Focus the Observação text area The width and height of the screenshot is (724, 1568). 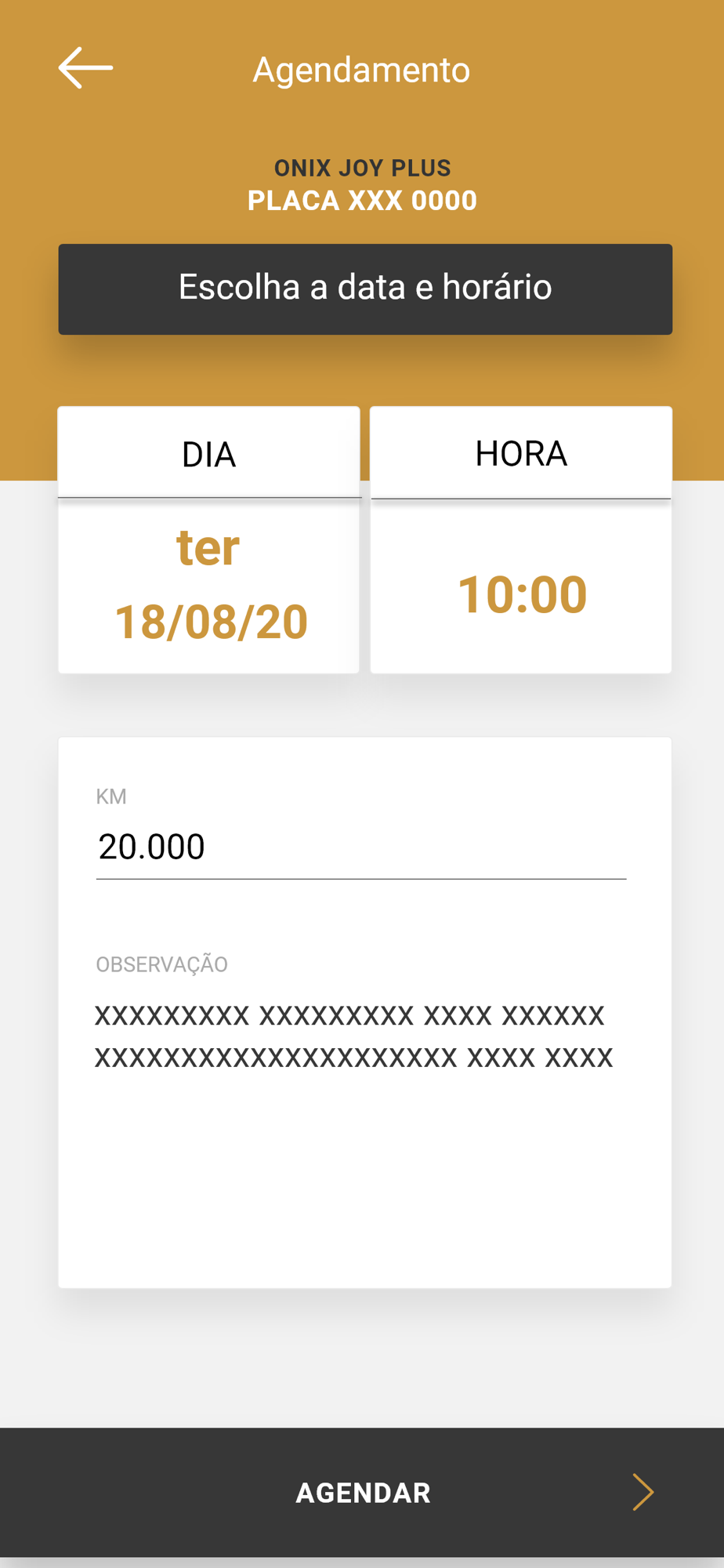[x=360, y=1098]
